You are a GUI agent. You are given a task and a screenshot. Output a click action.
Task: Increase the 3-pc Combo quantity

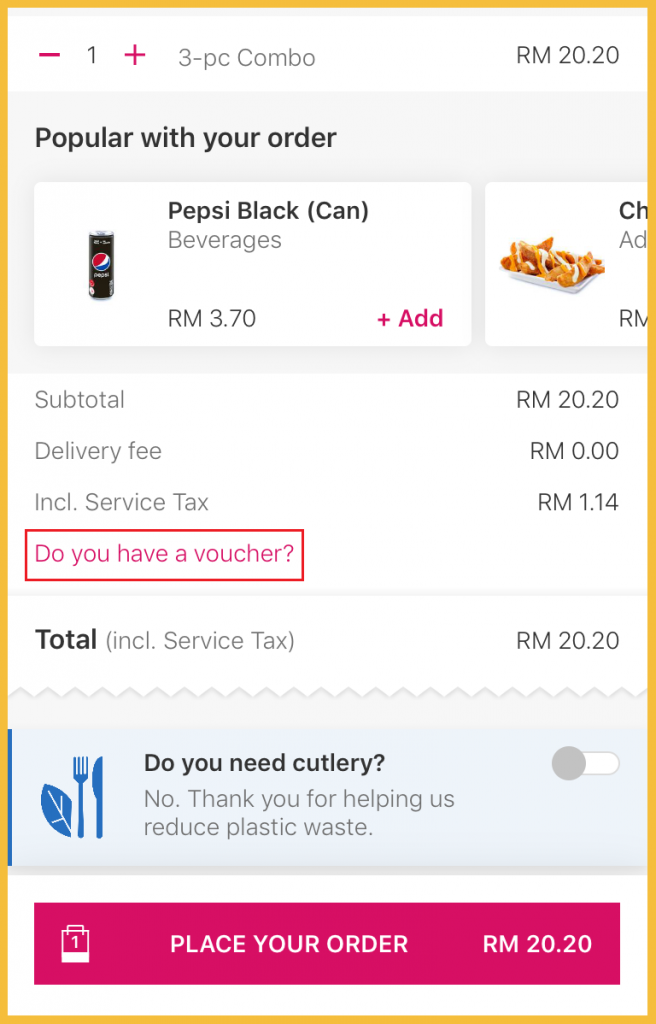click(134, 55)
